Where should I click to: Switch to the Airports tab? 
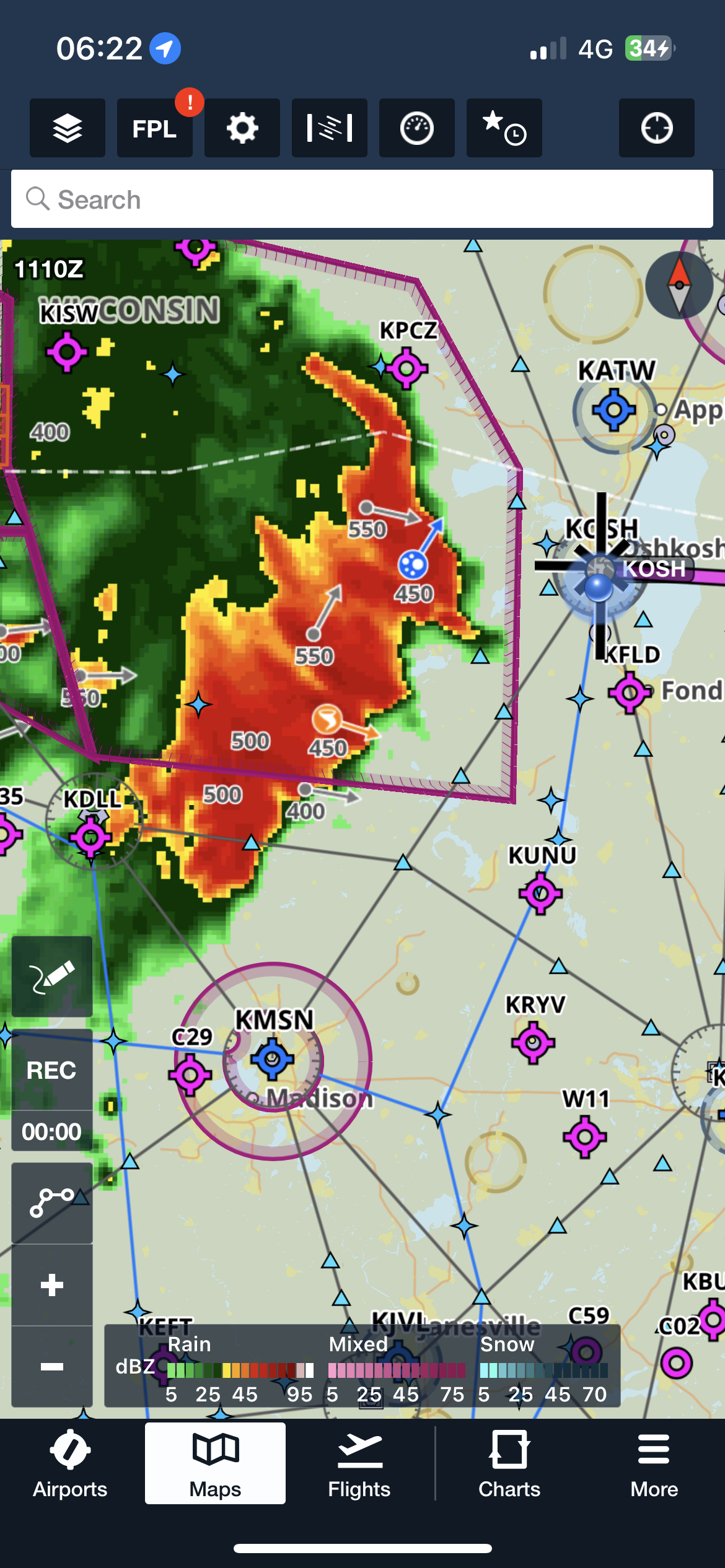coord(70,1464)
